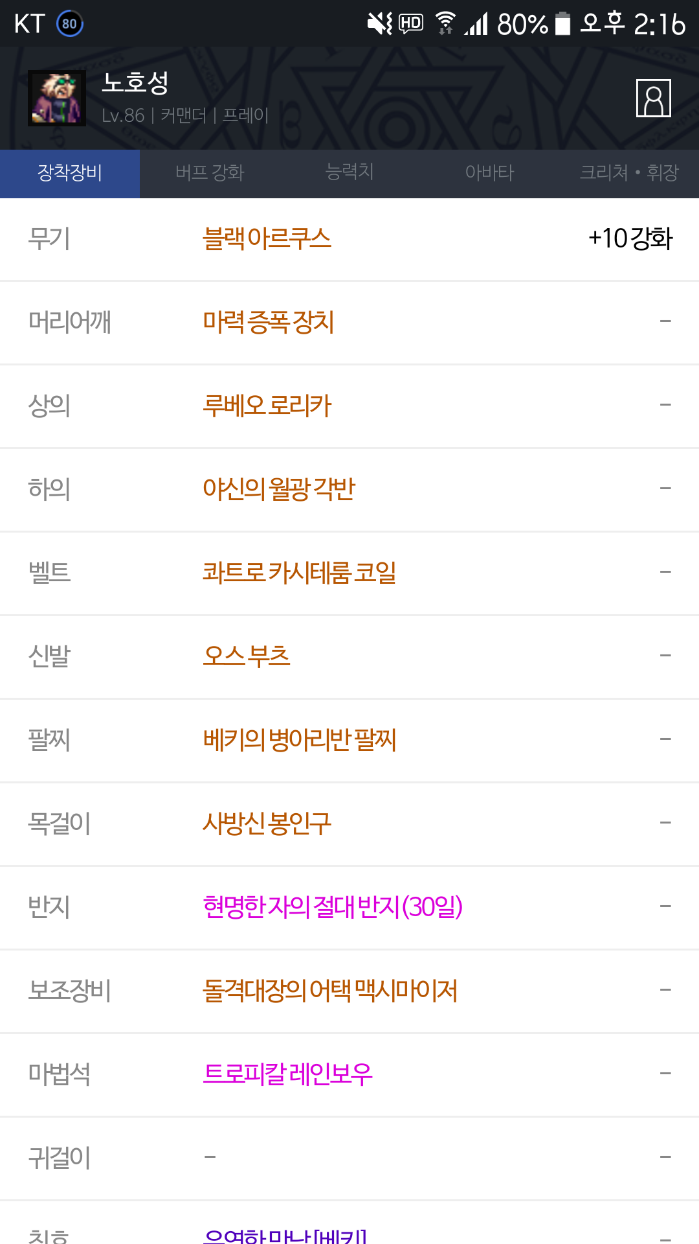699x1244 pixels.
Task: Switch to the 아바타 tab
Action: tap(489, 173)
